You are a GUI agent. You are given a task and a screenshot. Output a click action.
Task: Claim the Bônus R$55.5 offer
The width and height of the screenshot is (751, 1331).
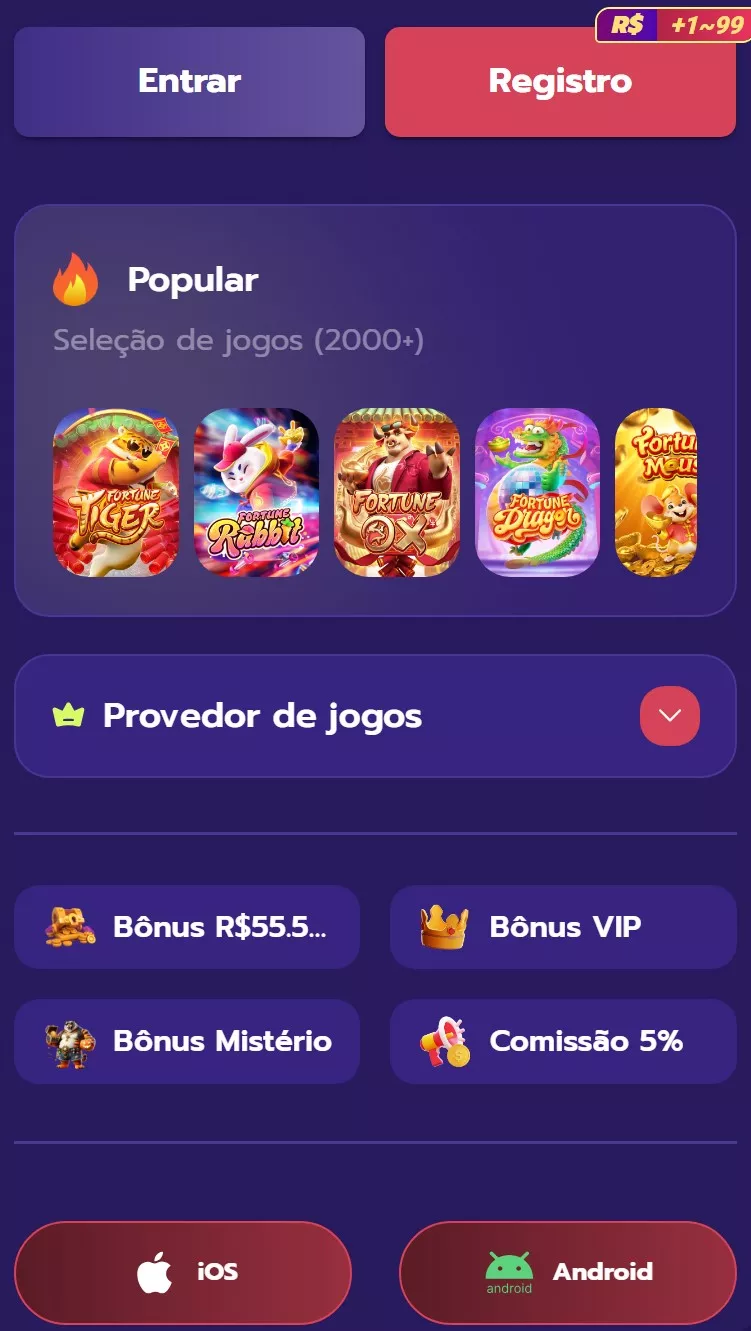[x=187, y=927]
